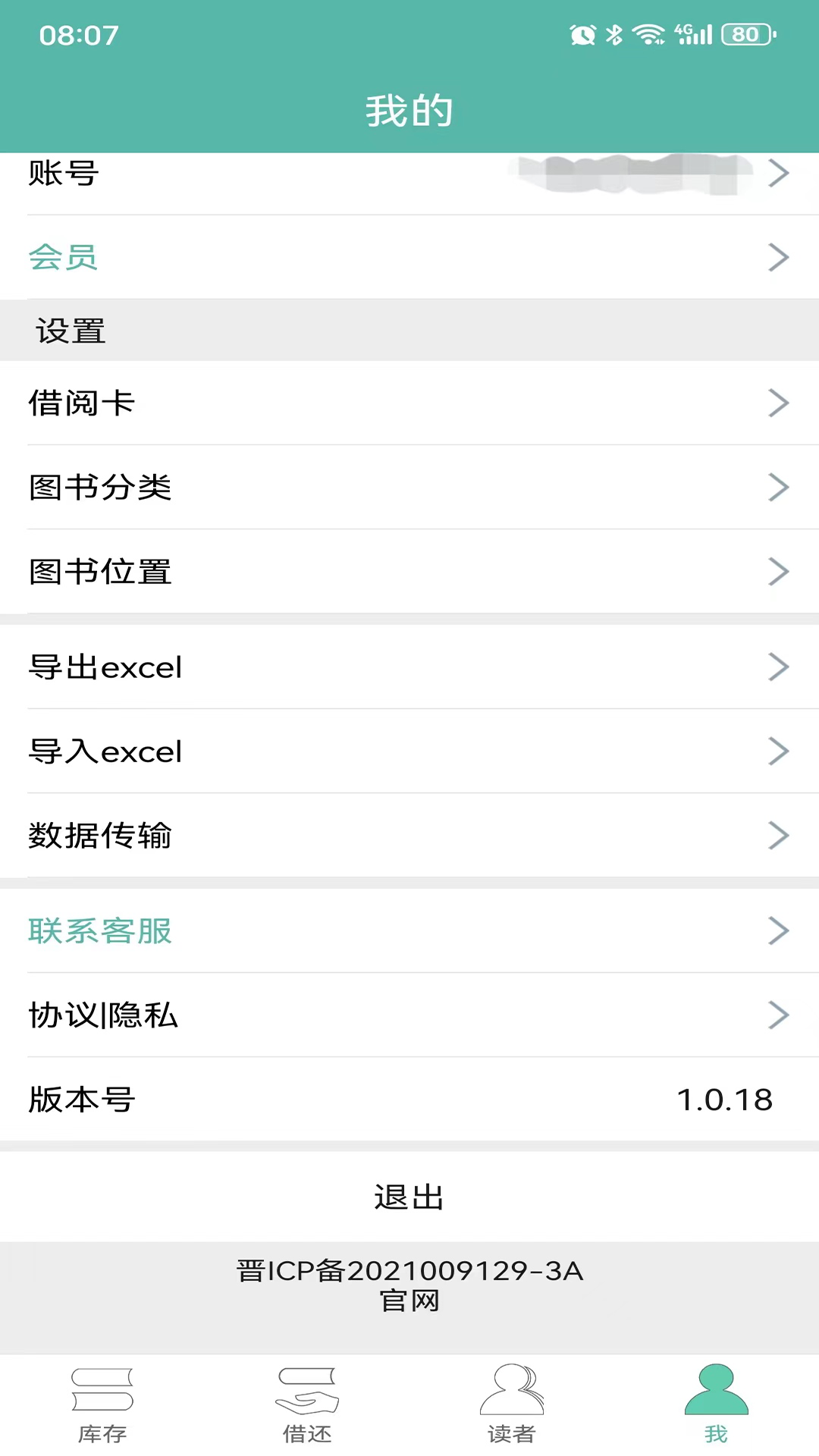Image resolution: width=819 pixels, height=1456 pixels.
Task: Open 借阅卡 library card settings
Action: point(409,403)
